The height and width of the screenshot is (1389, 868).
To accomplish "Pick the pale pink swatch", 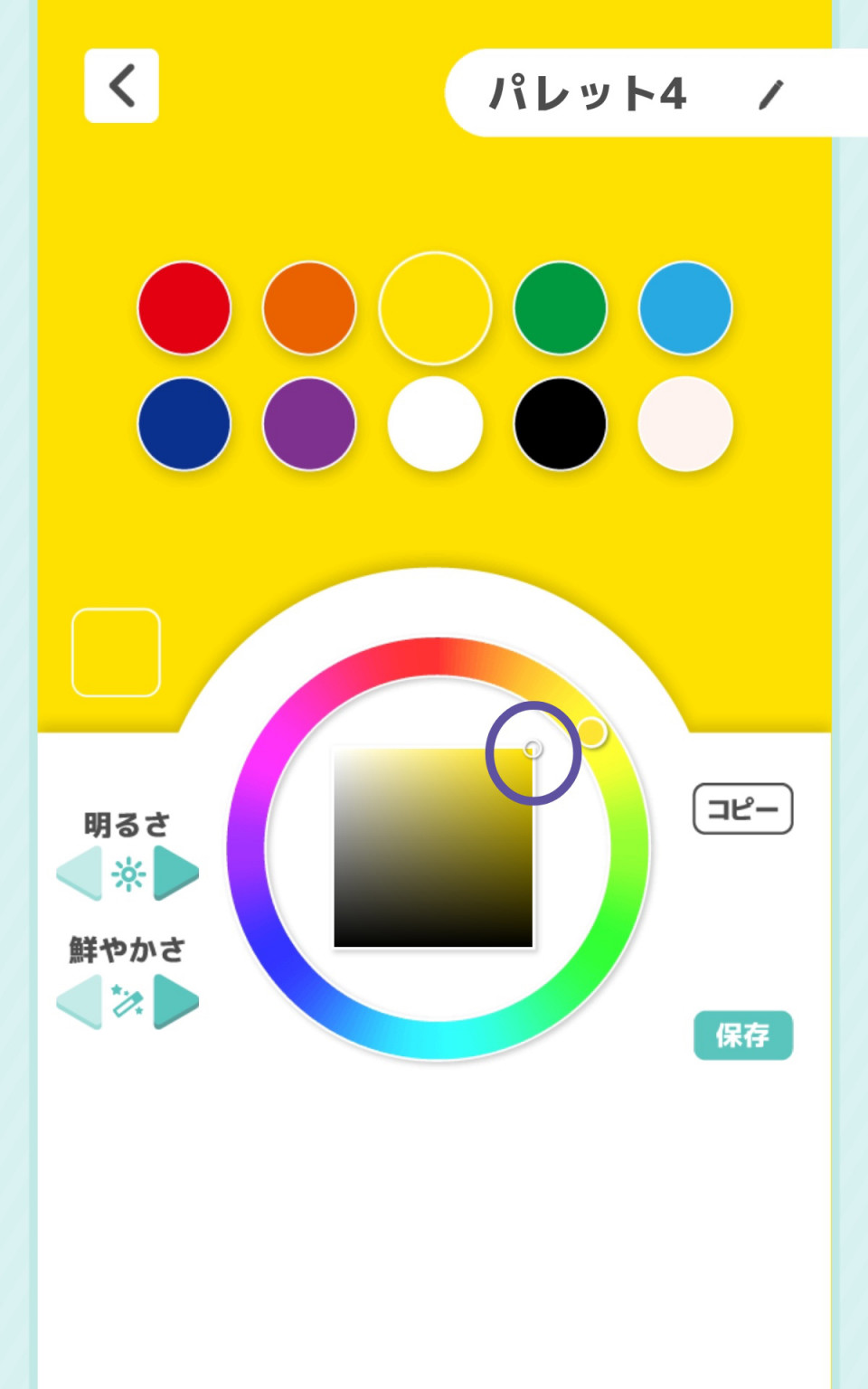I will click(684, 424).
